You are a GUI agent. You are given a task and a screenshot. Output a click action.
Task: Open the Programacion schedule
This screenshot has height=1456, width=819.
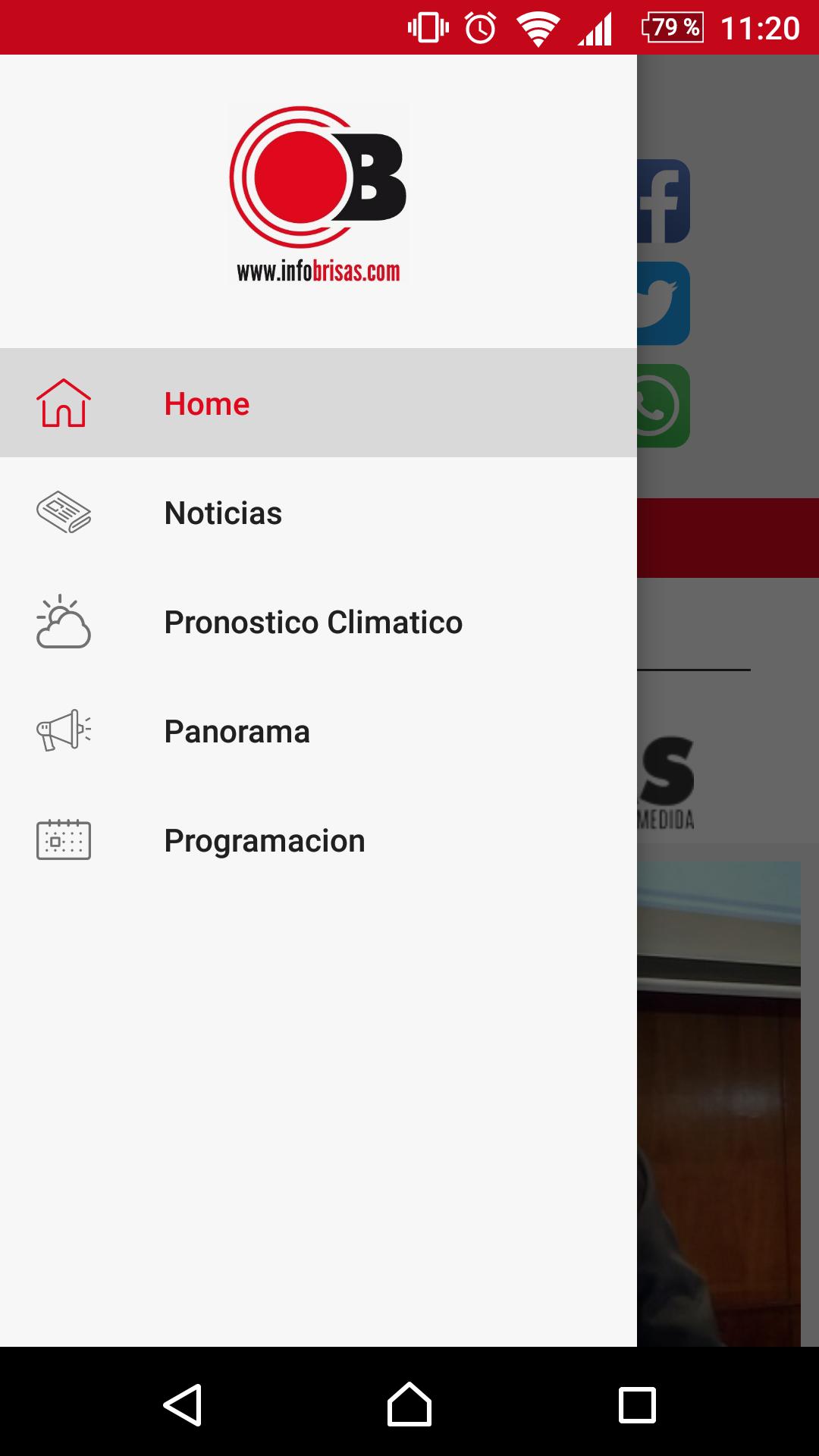point(318,840)
